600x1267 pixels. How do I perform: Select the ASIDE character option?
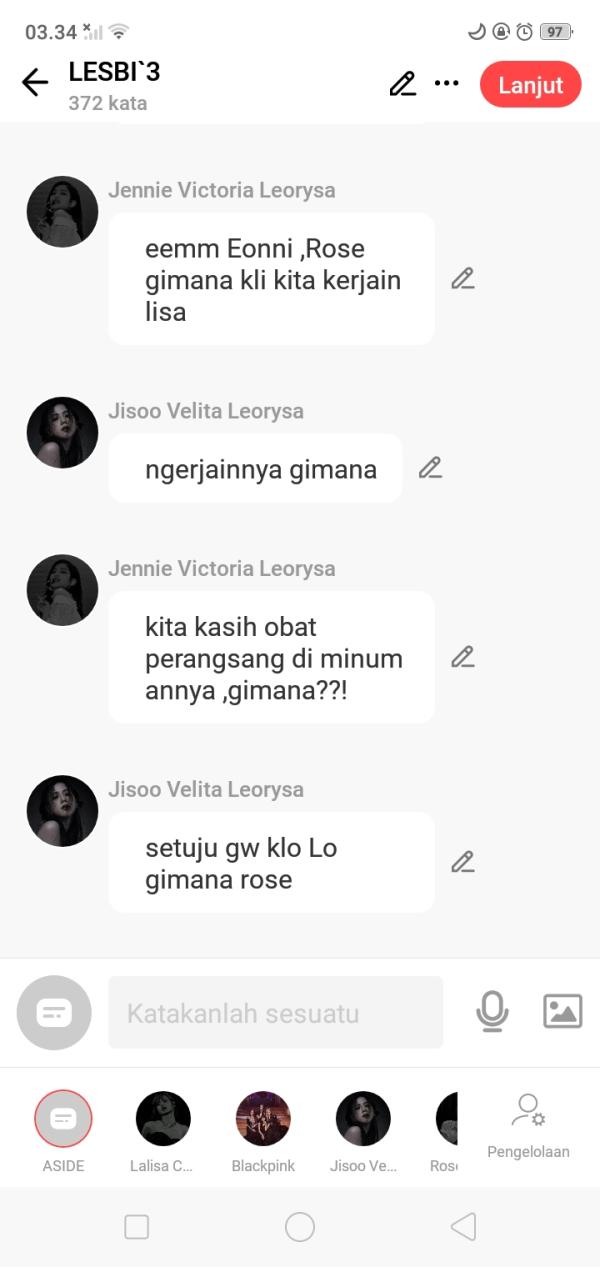[63, 1119]
